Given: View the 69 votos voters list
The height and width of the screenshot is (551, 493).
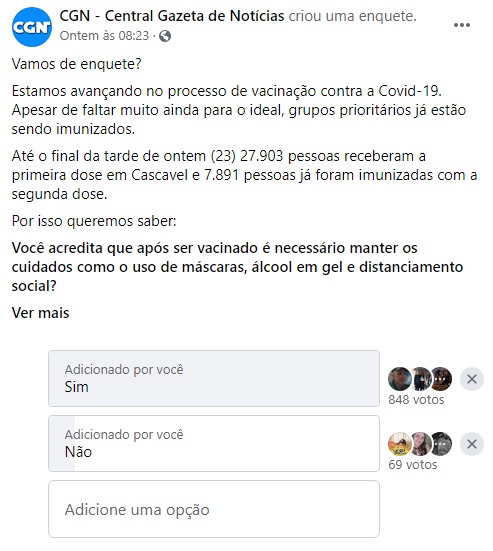Looking at the screenshot, I should click(x=413, y=465).
